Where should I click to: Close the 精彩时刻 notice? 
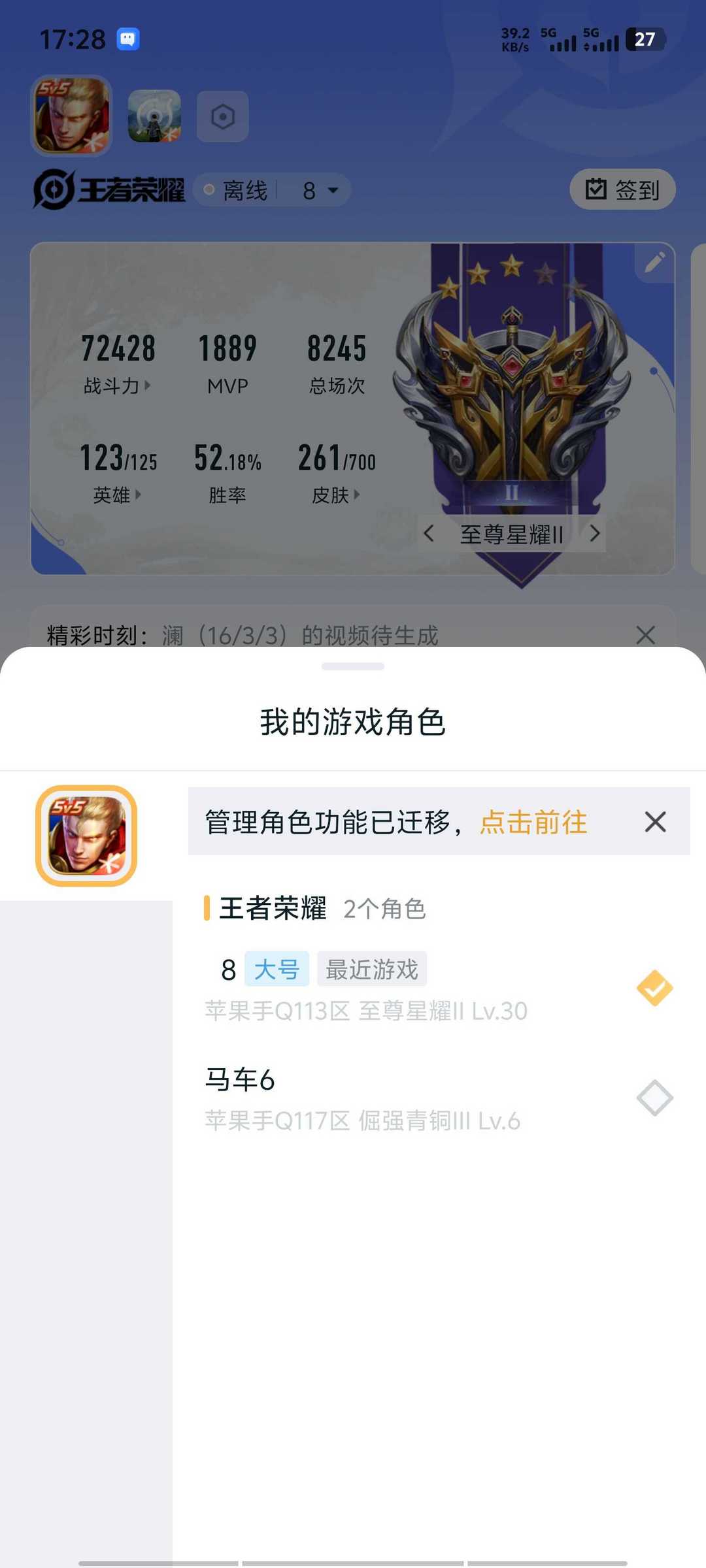646,634
